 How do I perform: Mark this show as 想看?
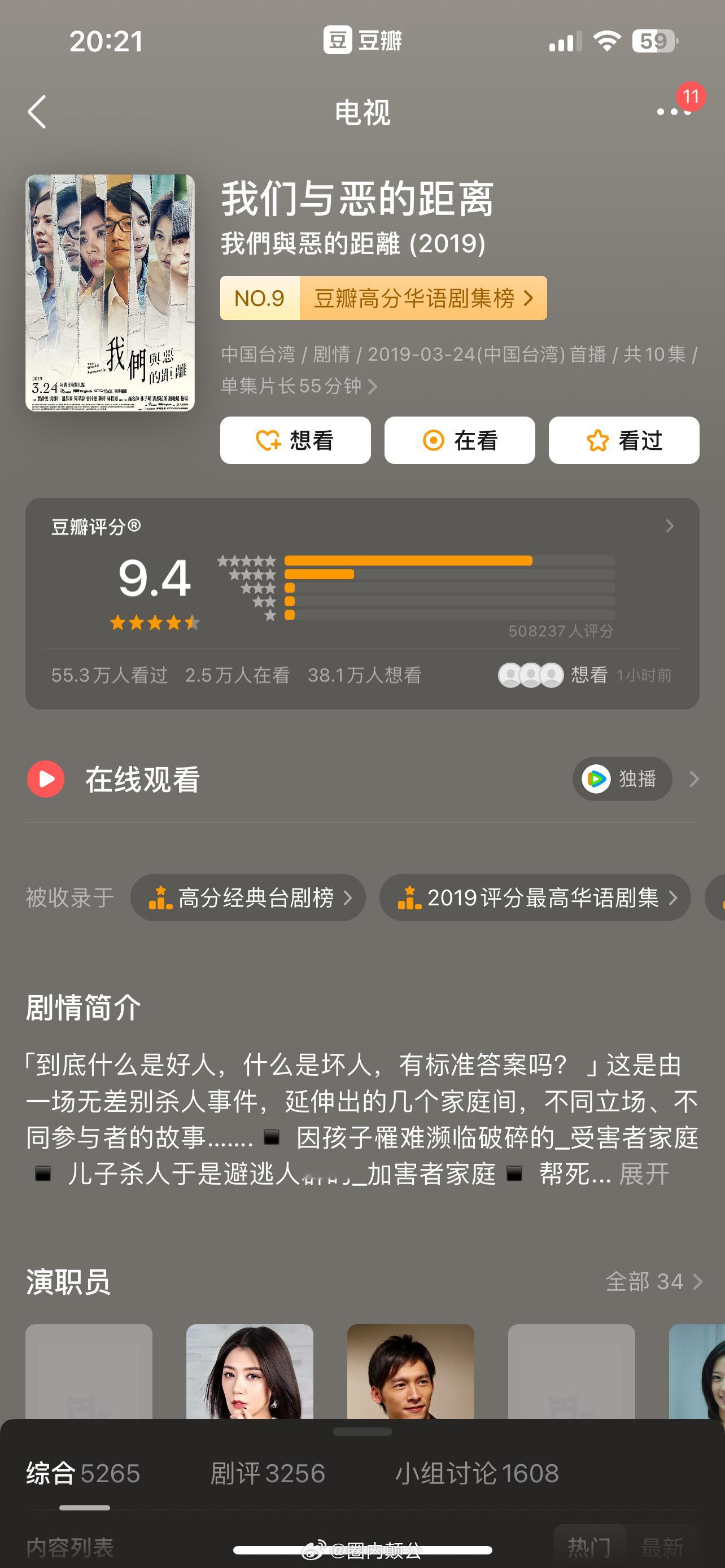pyautogui.click(x=295, y=440)
